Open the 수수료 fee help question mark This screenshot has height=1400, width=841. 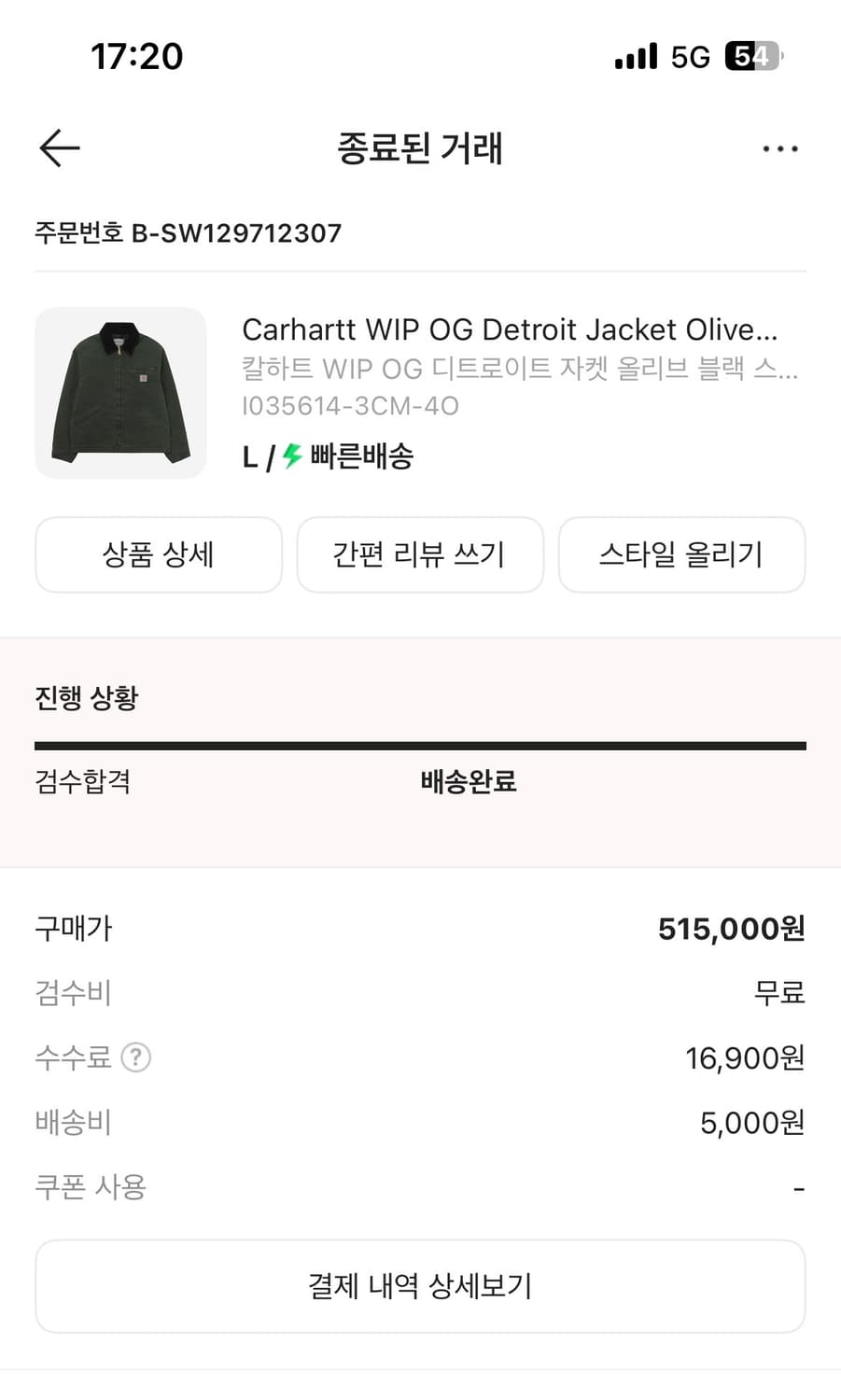pos(135,1057)
